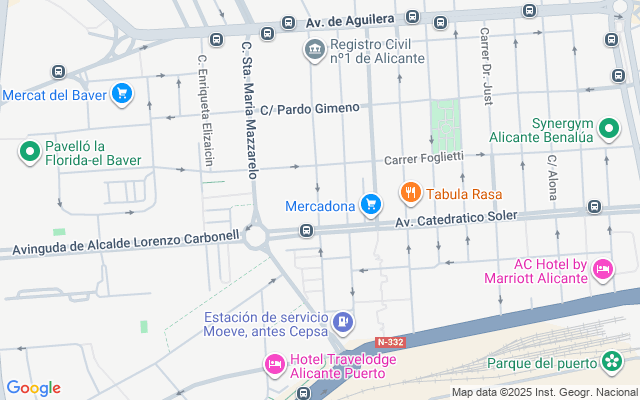This screenshot has width=640, height=400.
Task: Tap the Mercat del Baver marker
Action: [x=123, y=95]
